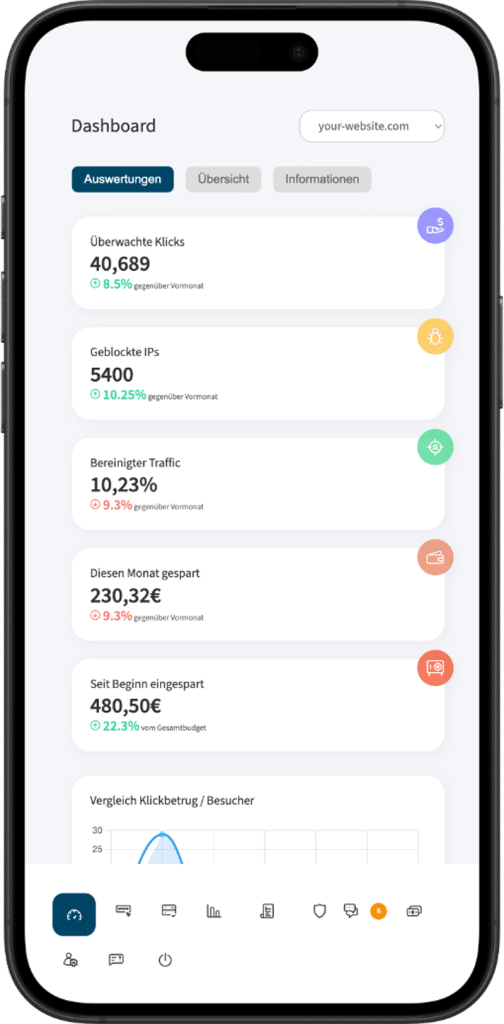
Task: Open the shield protection icon
Action: click(x=319, y=911)
